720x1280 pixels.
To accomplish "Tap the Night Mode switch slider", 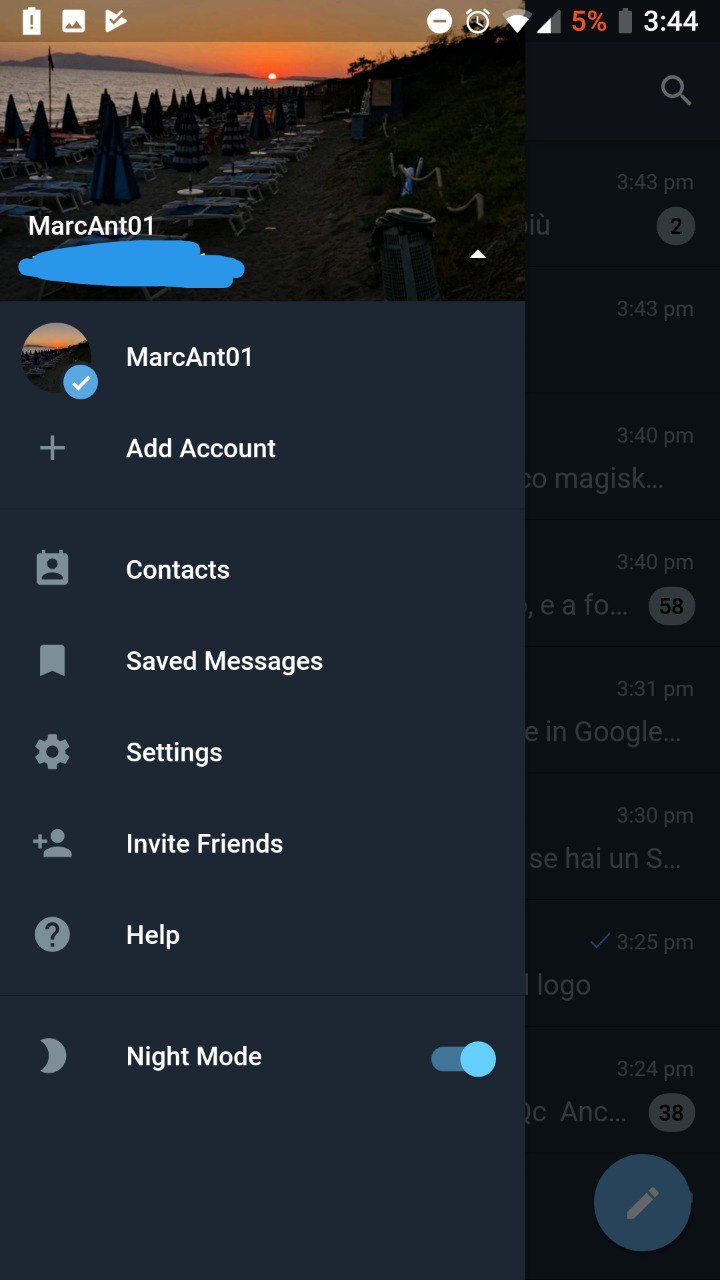I will tap(463, 1057).
